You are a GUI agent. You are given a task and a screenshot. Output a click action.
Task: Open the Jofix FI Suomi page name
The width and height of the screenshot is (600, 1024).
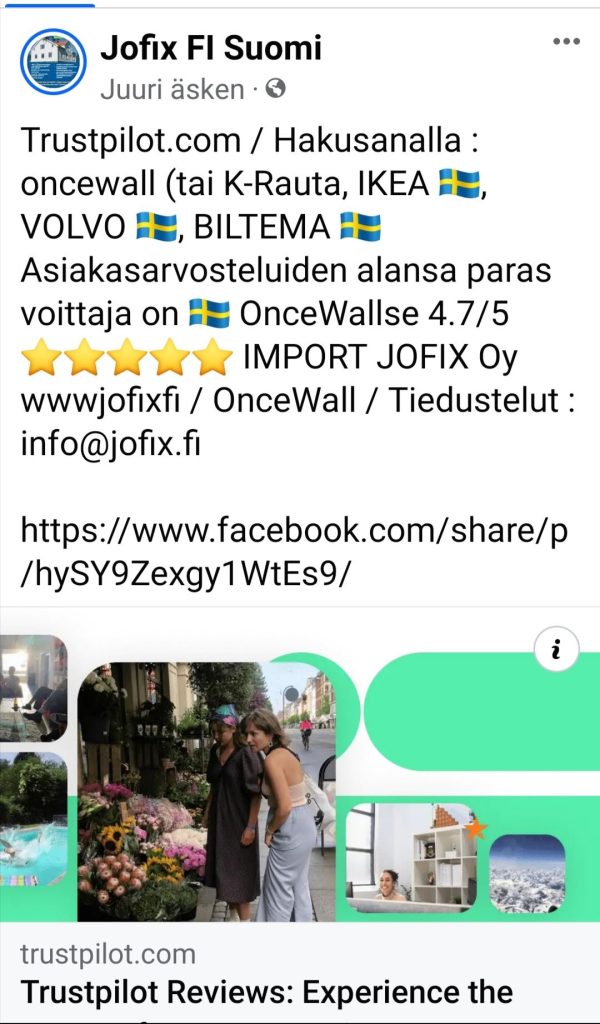pos(211,47)
